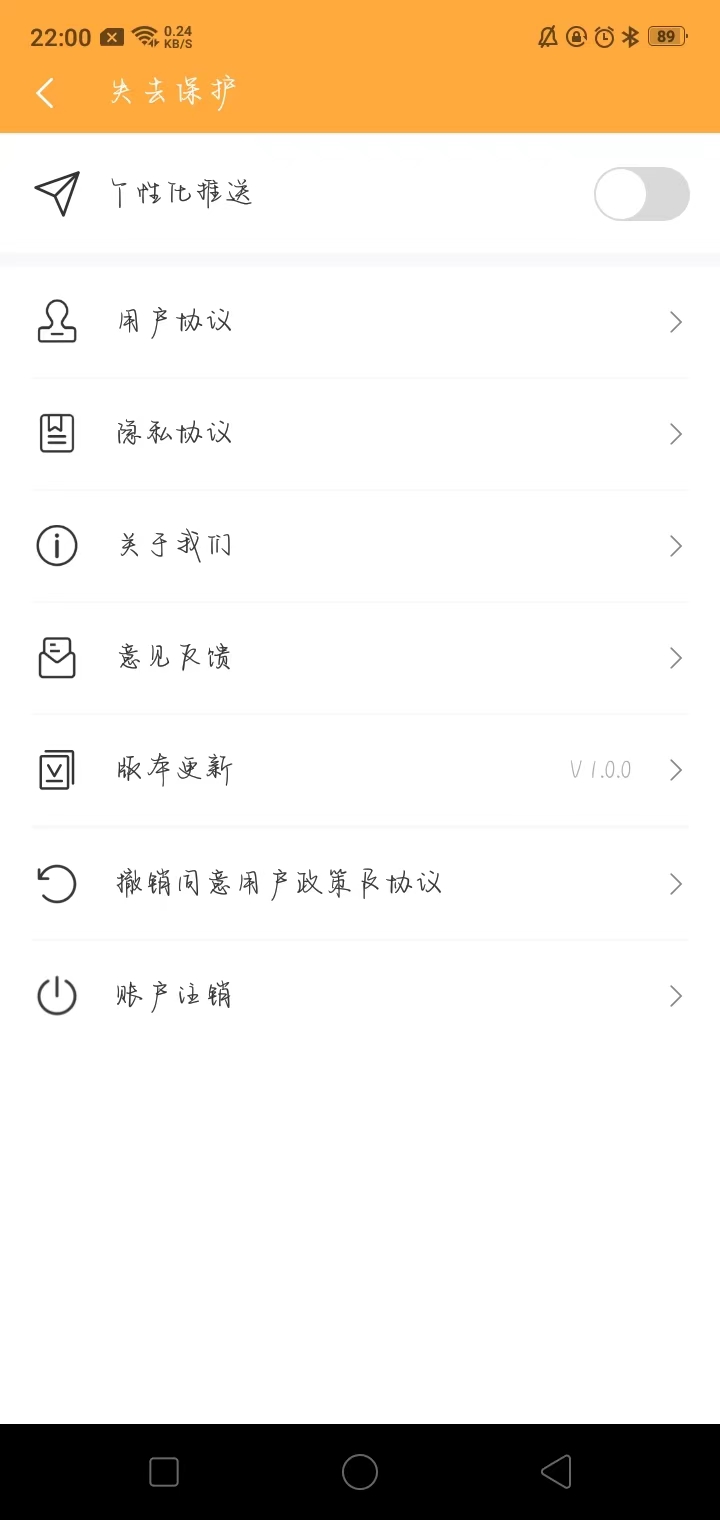
Task: Click the chevron next to 隐私协议
Action: 674,433
